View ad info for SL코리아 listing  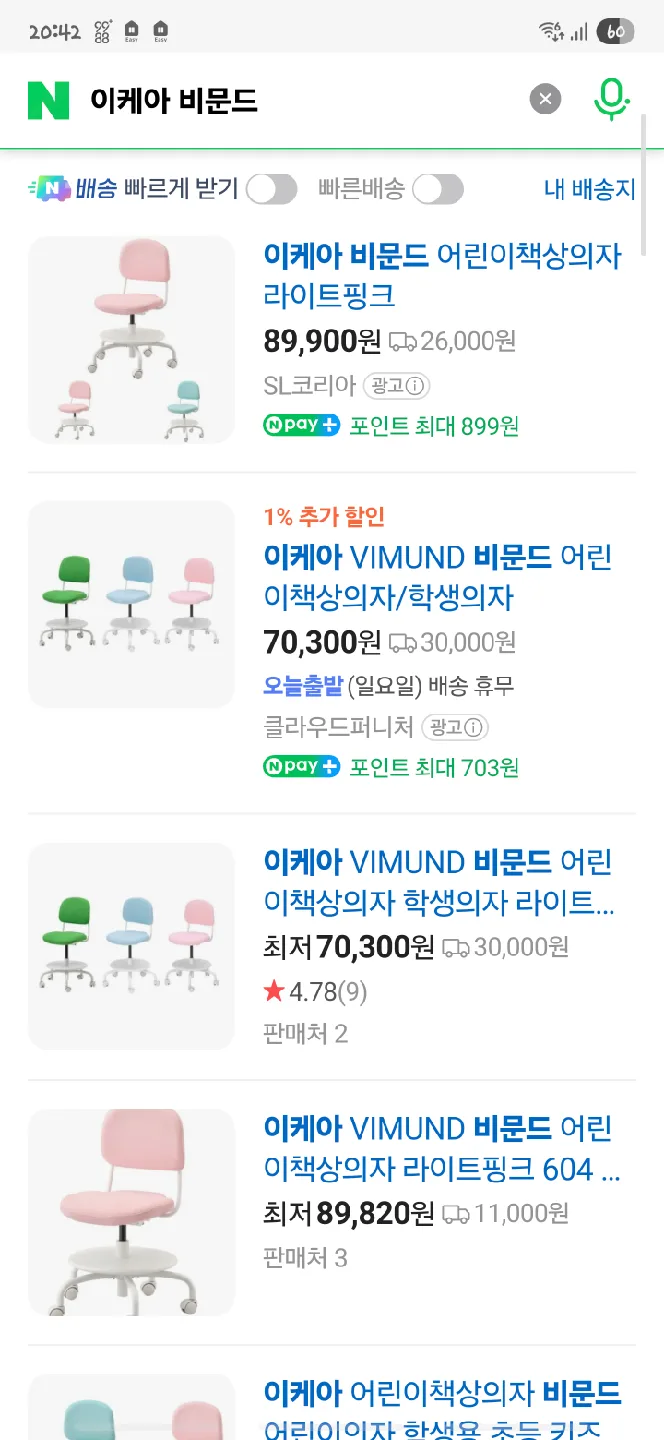pyautogui.click(x=396, y=385)
